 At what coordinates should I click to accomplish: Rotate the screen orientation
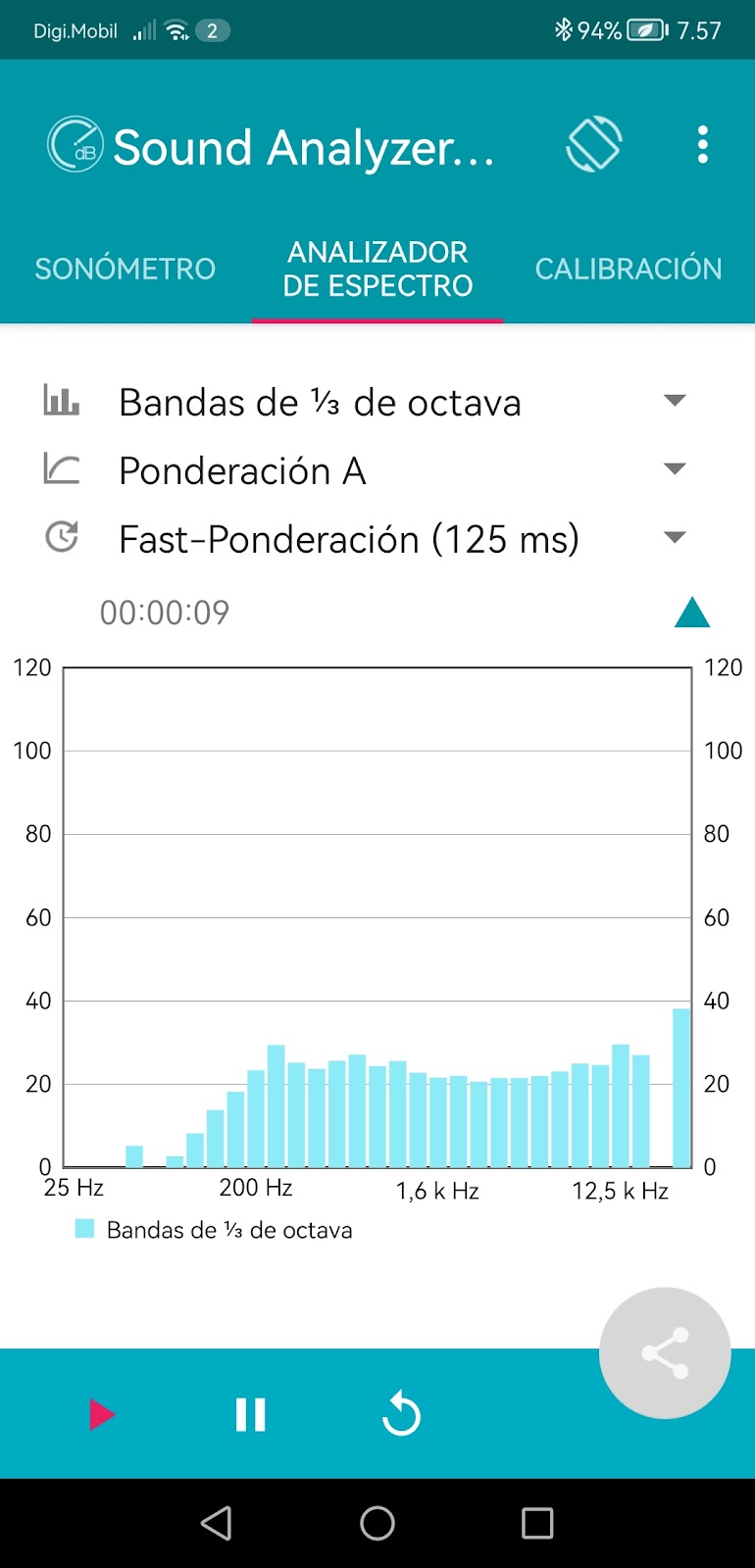(593, 145)
